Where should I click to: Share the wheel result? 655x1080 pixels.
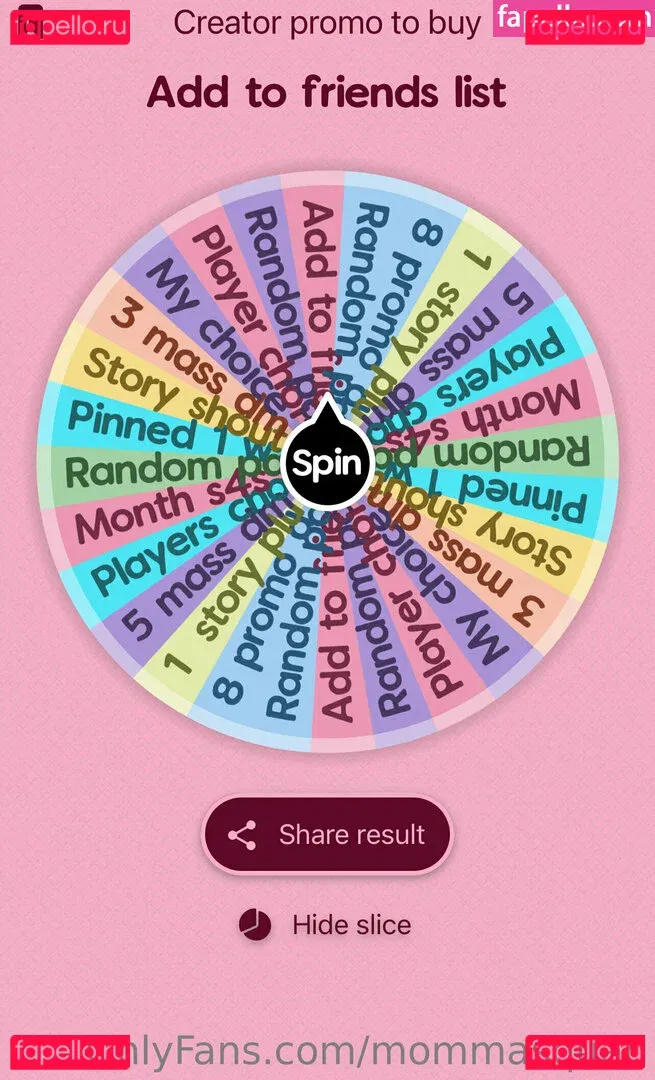point(328,835)
